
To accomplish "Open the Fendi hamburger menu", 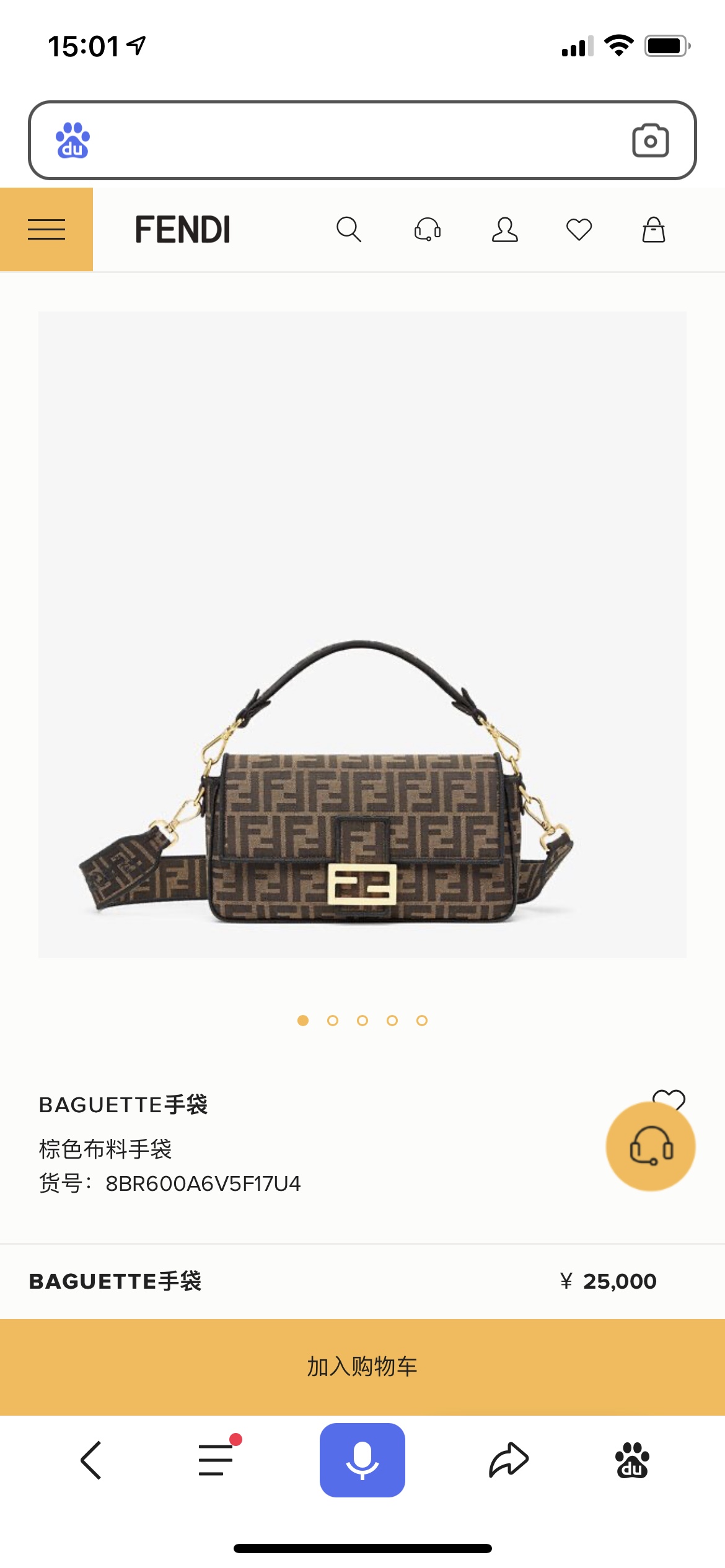I will point(46,230).
